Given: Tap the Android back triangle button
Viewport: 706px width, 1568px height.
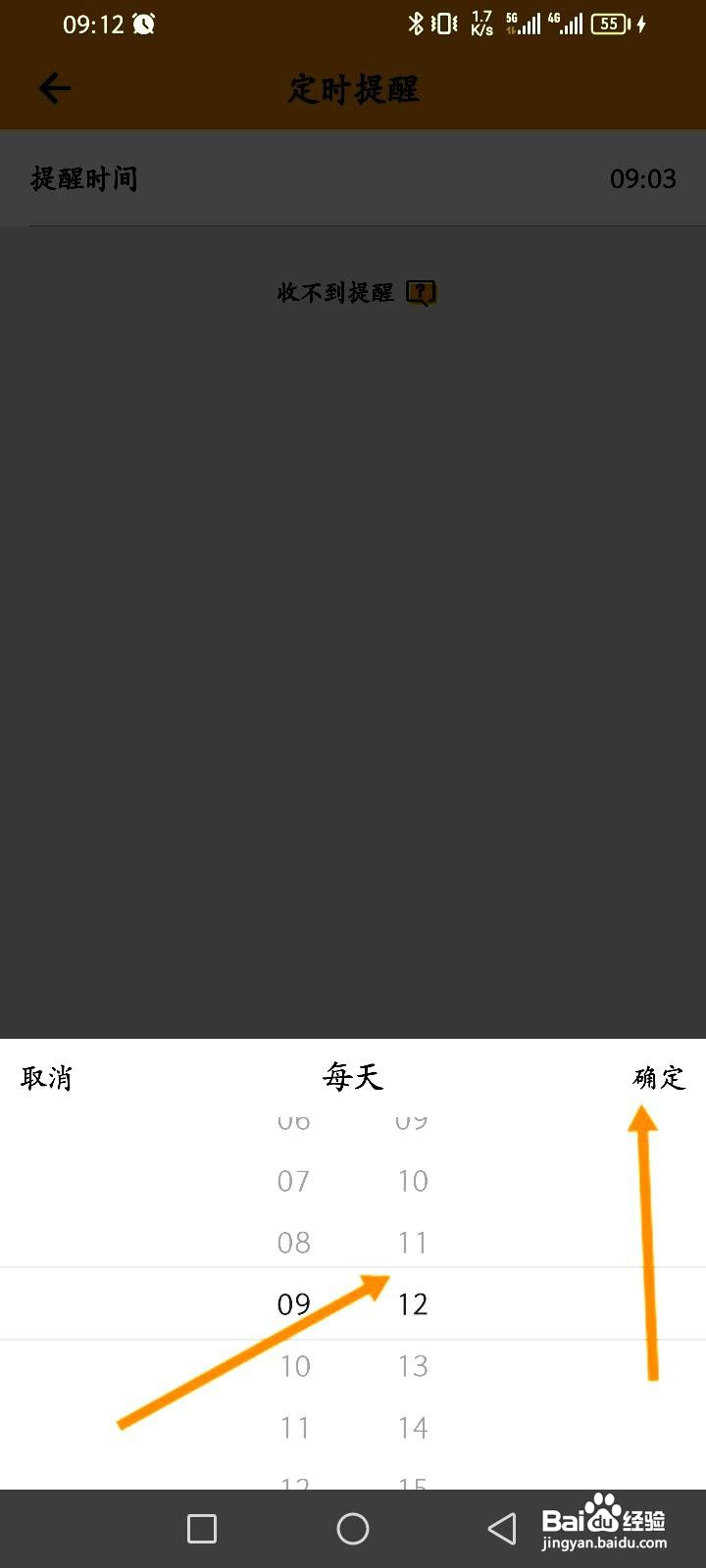Looking at the screenshot, I should click(x=499, y=1527).
